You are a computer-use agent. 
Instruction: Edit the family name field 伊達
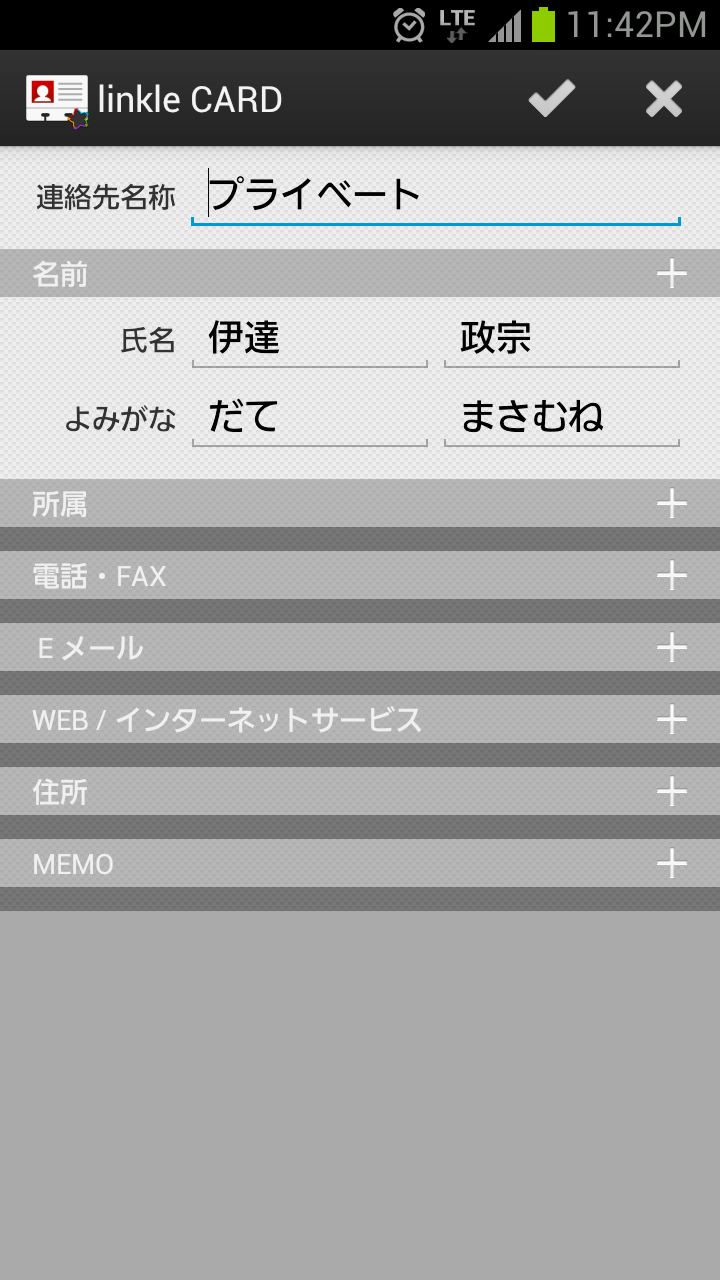(310, 339)
